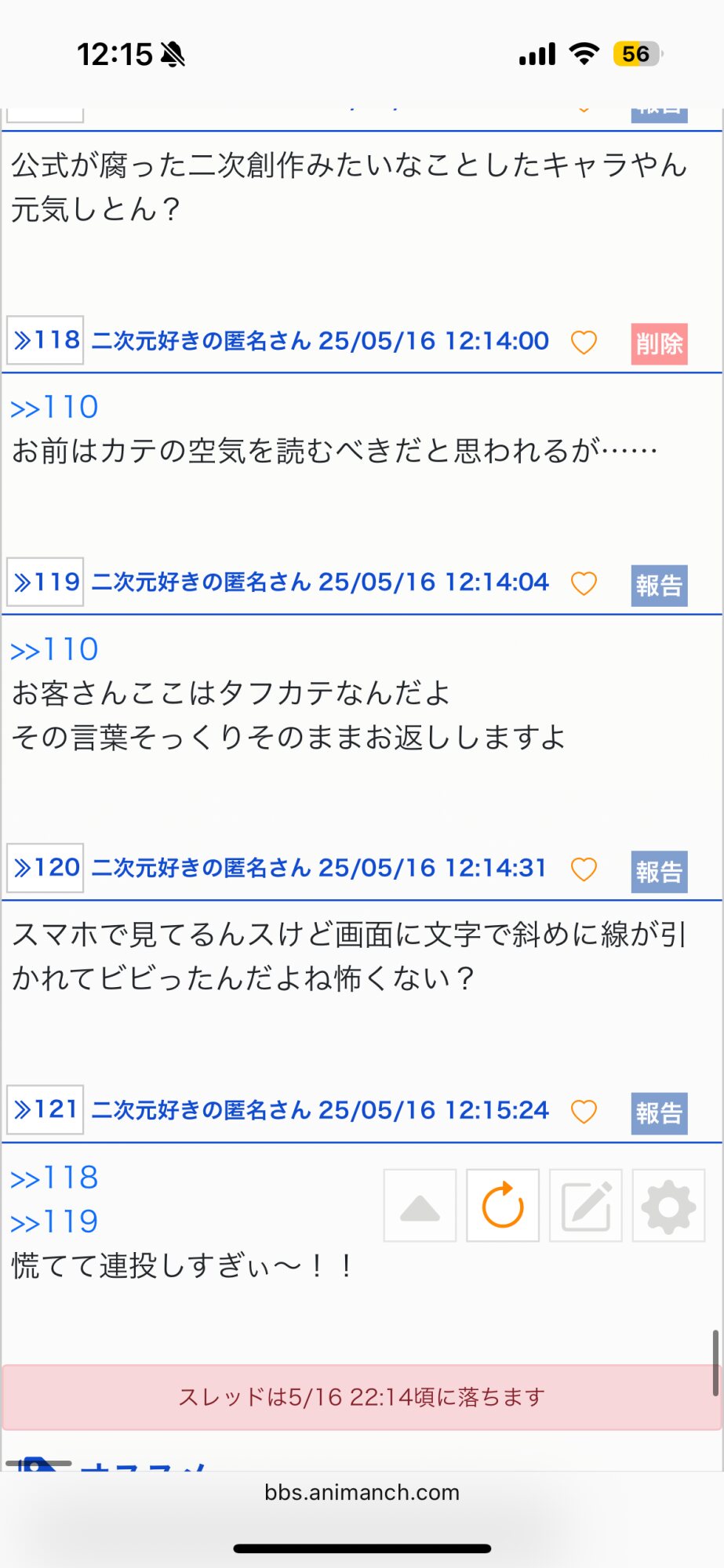Write a new reply with the pencil icon
The width and height of the screenshot is (724, 1568).
click(586, 1206)
